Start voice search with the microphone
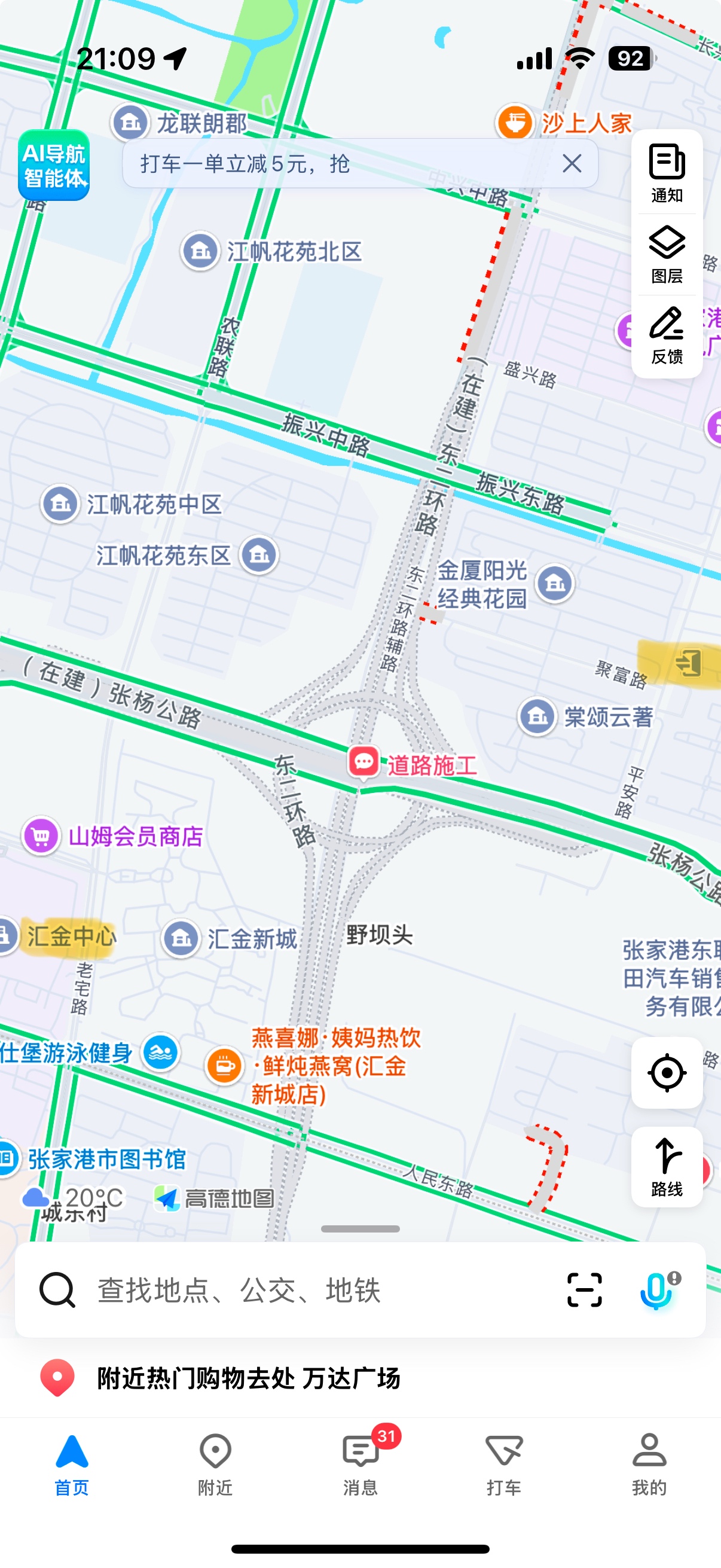This screenshot has height=1568, width=721. [x=657, y=1290]
